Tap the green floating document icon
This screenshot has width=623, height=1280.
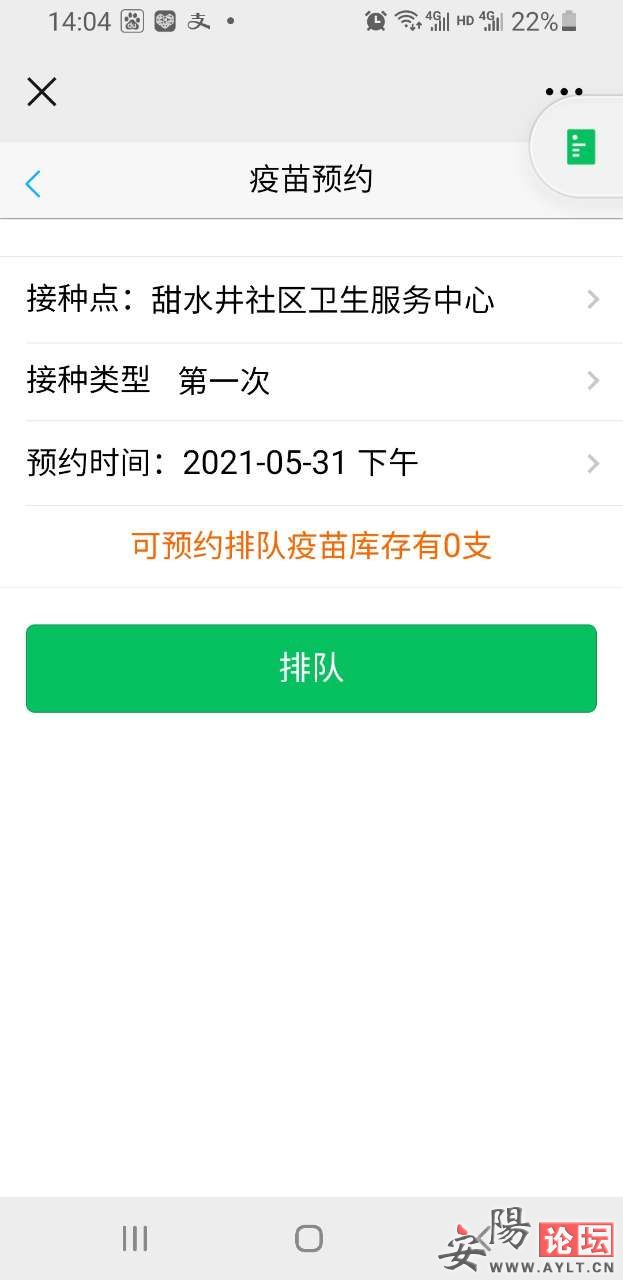coord(580,147)
